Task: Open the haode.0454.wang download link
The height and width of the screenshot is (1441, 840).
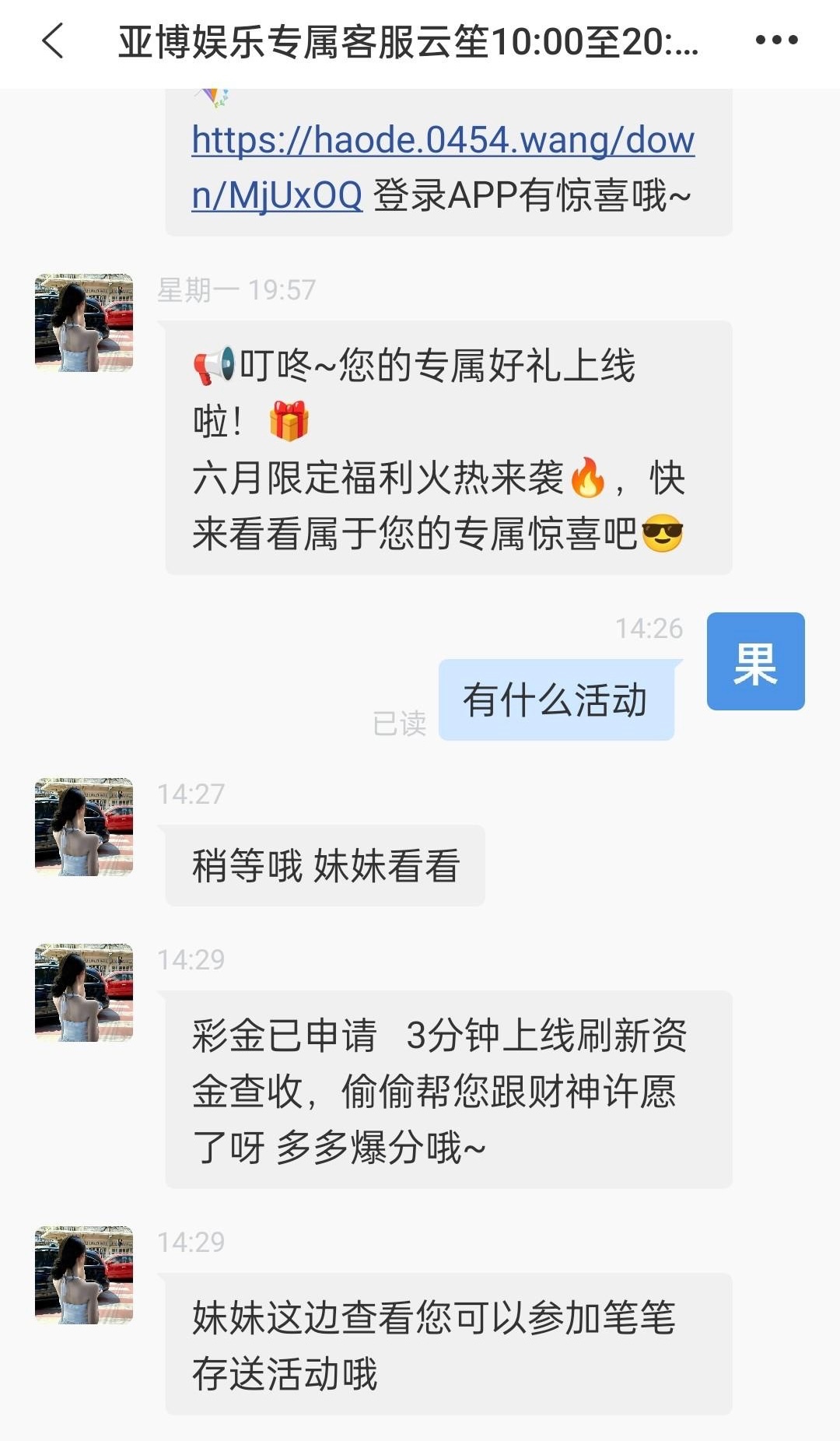Action: coord(442,142)
